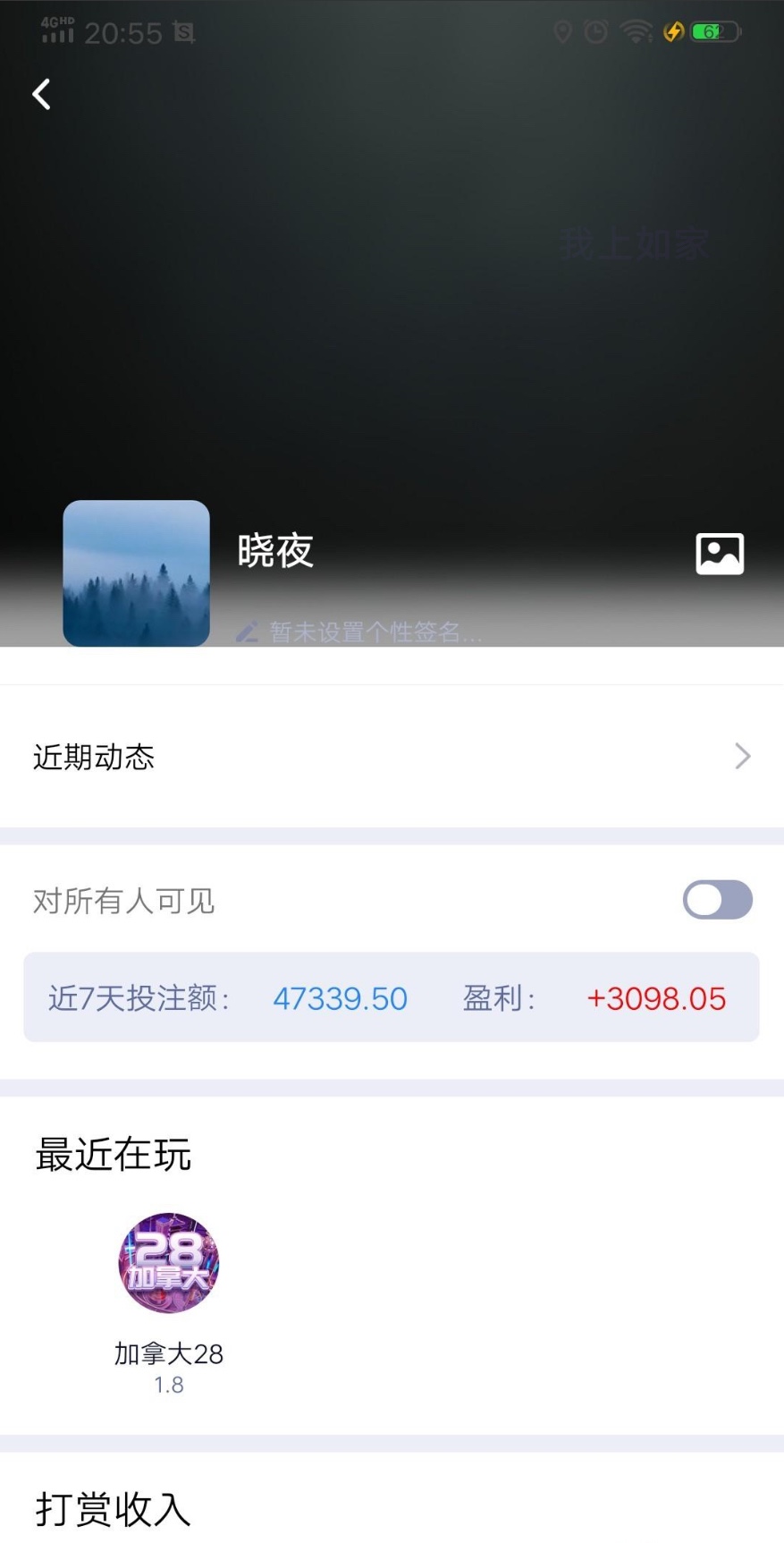Open the 加拿大28 game

pos(169,1263)
